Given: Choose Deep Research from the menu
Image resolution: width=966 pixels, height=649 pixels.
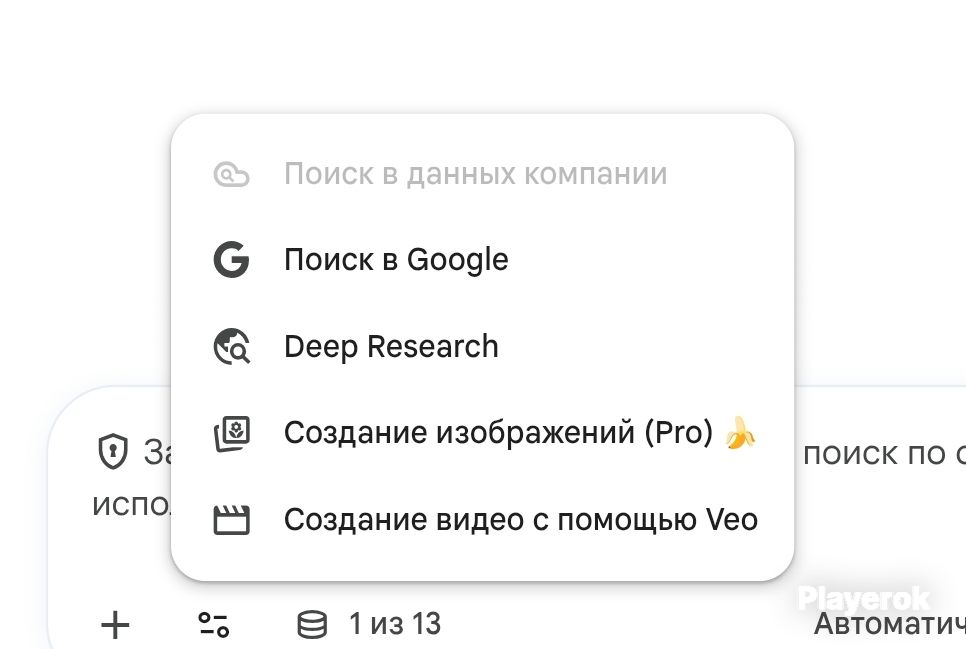Looking at the screenshot, I should pyautogui.click(x=391, y=347).
